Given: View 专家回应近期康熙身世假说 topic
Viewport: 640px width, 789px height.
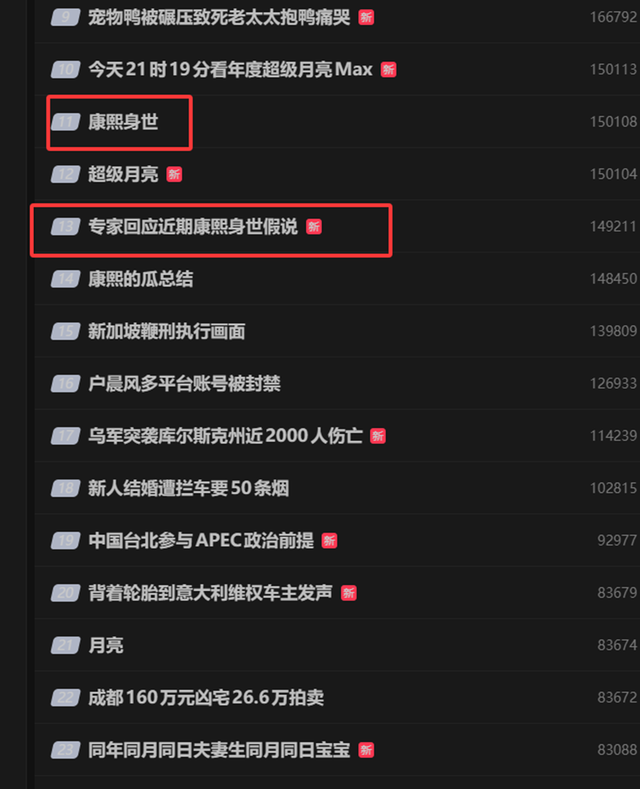Looking at the screenshot, I should pyautogui.click(x=192, y=227).
